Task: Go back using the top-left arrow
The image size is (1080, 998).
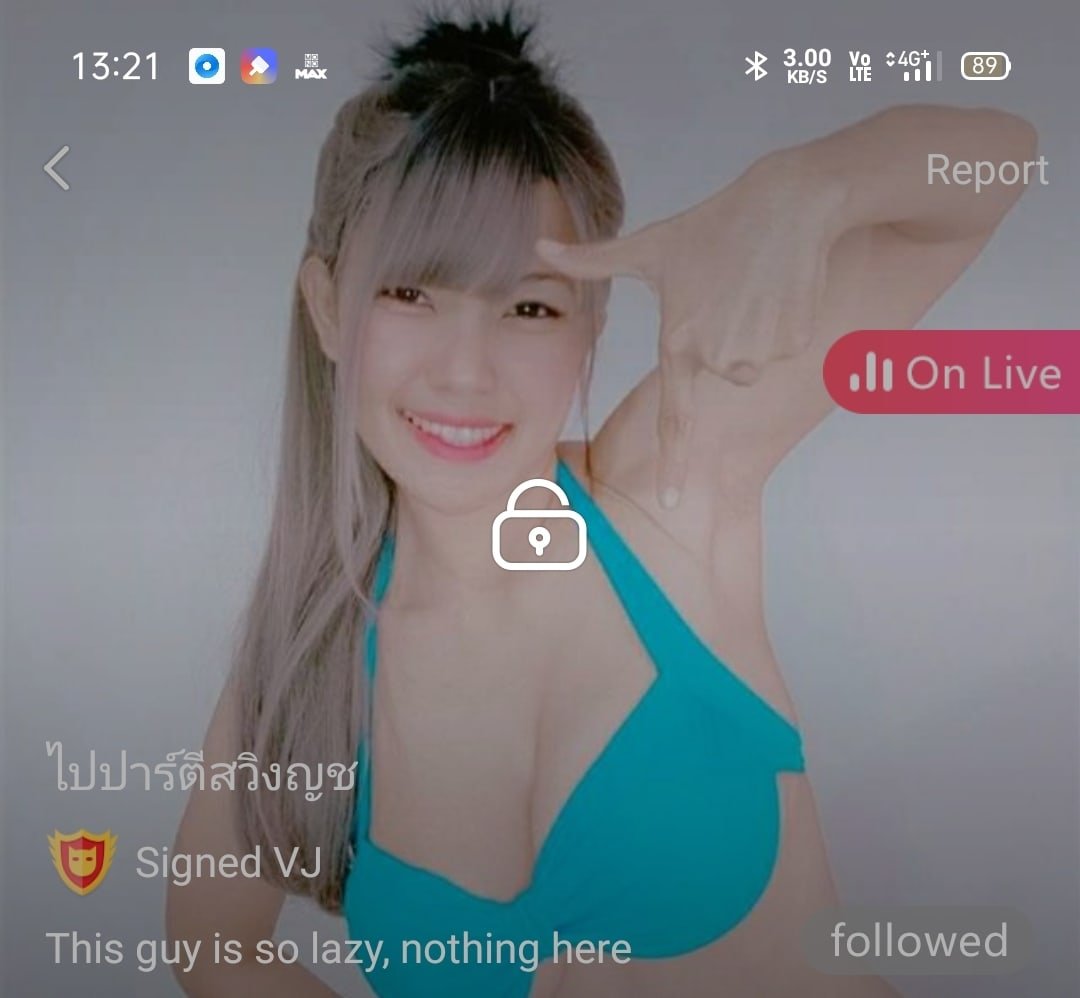Action: pos(57,168)
